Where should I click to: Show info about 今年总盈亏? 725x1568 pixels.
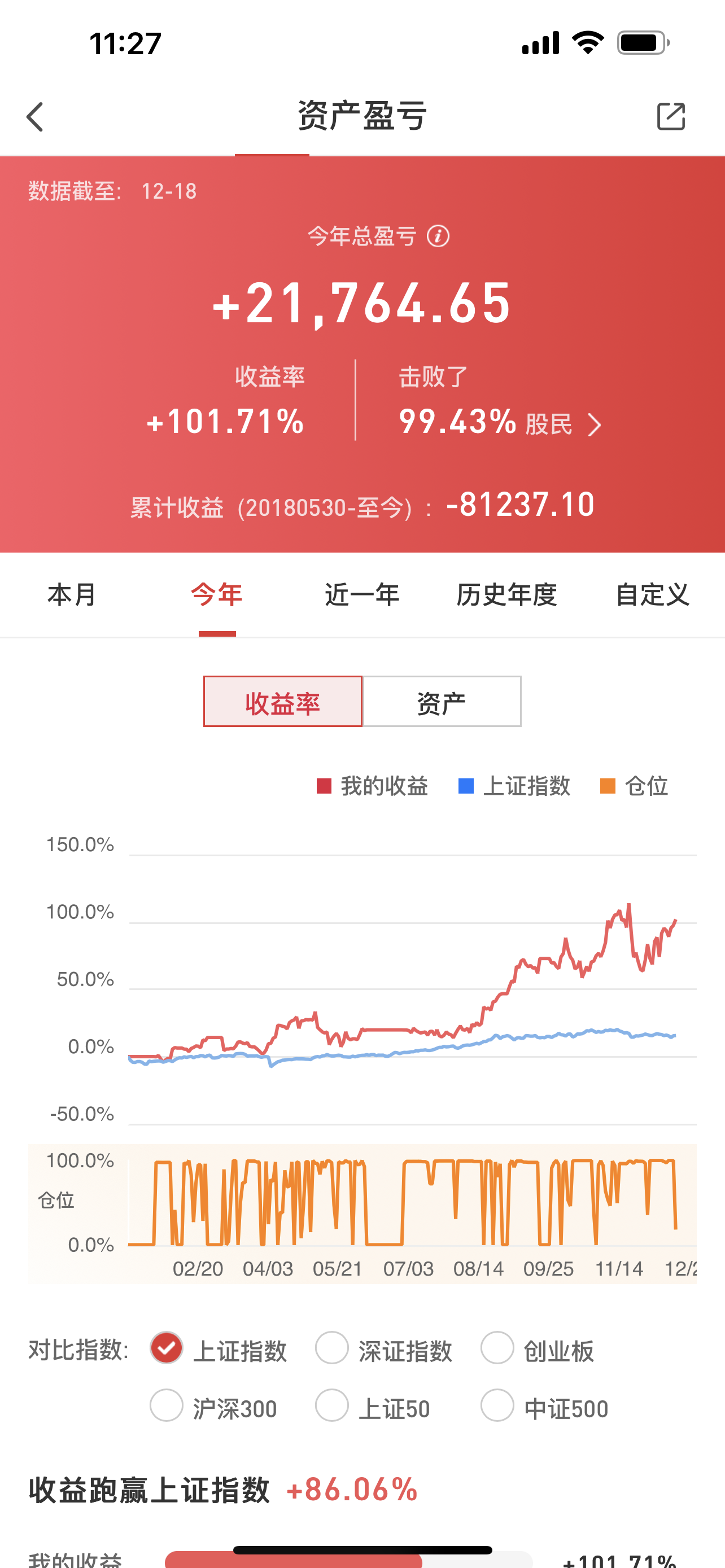(x=438, y=236)
